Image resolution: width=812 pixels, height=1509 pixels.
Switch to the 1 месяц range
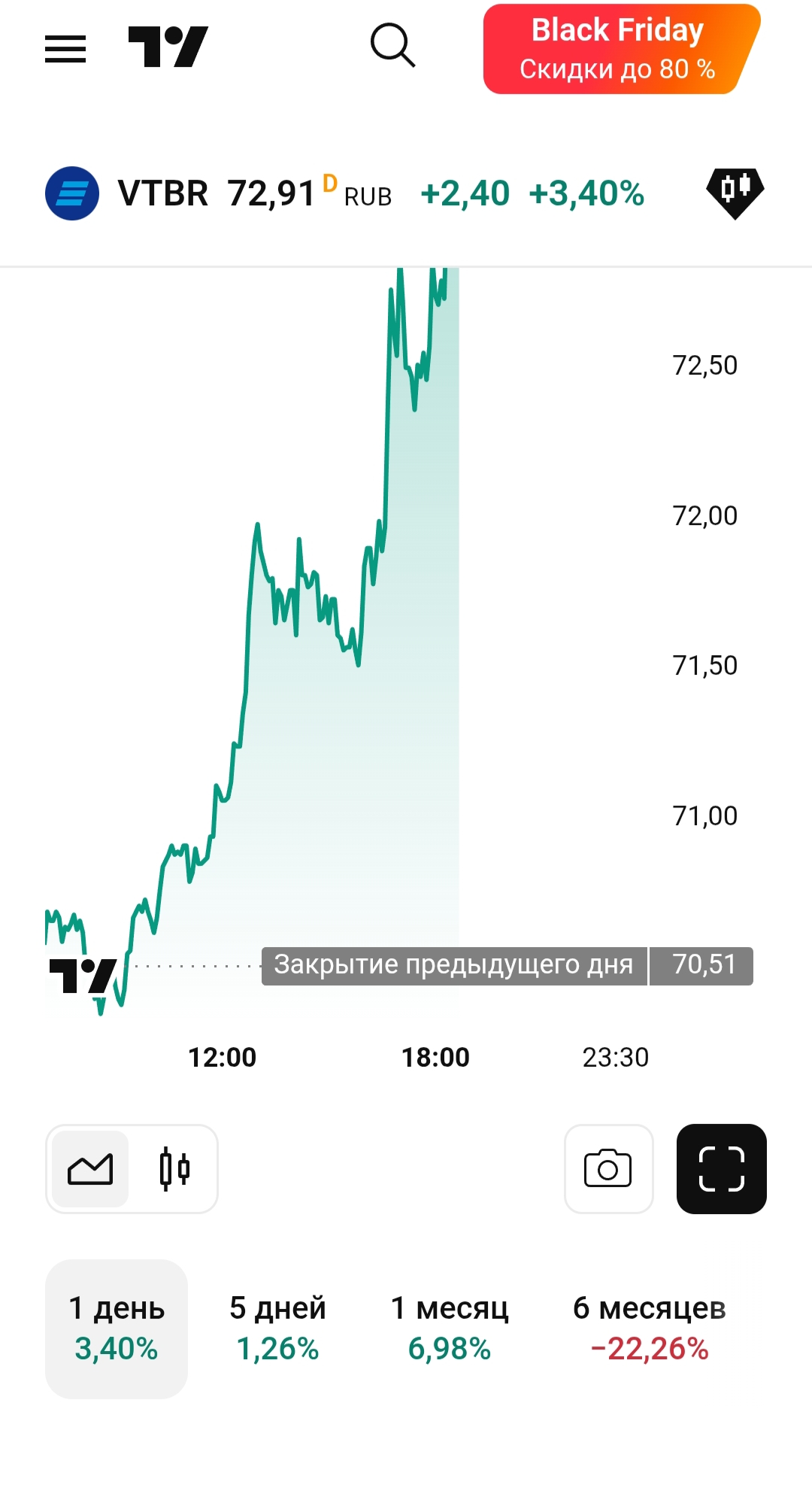click(x=450, y=1328)
